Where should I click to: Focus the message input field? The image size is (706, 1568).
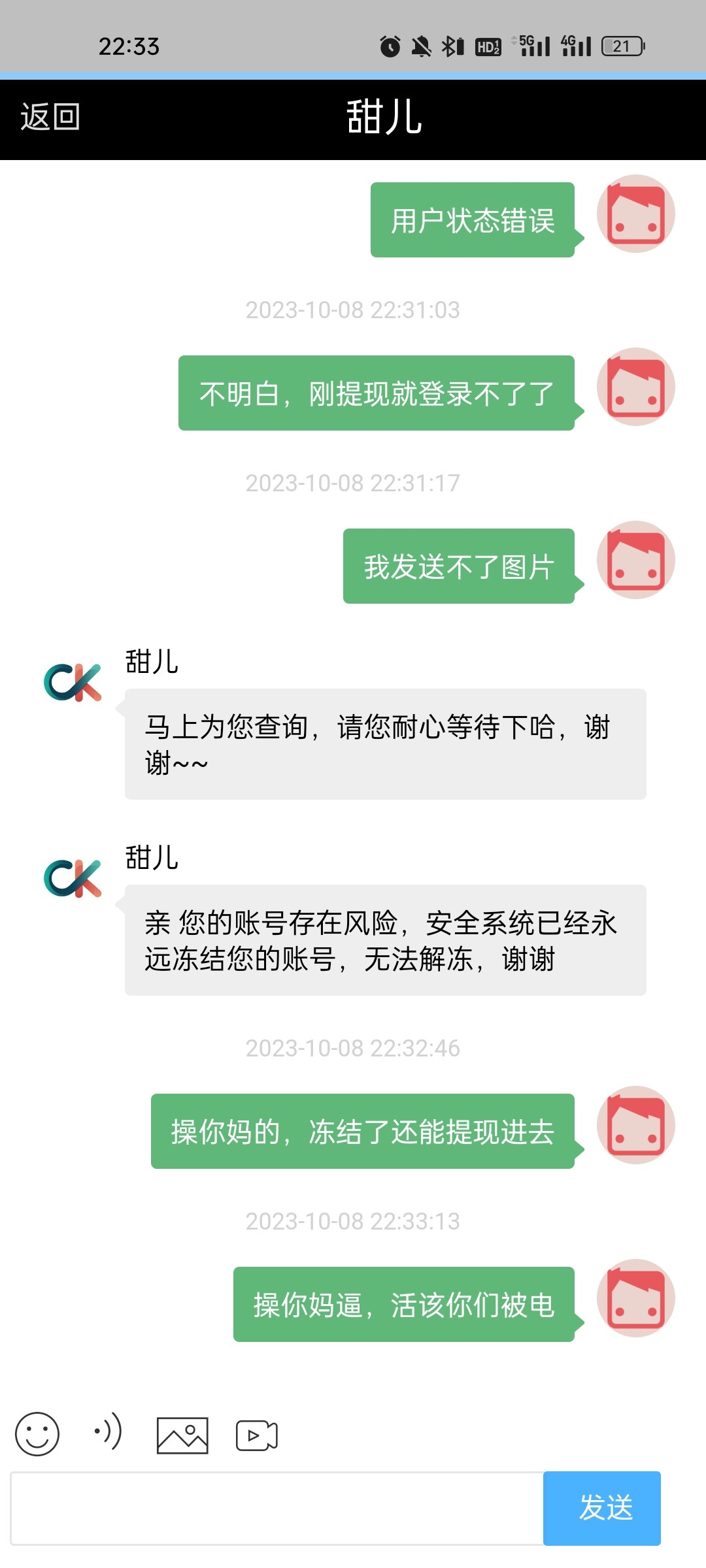click(x=275, y=1509)
